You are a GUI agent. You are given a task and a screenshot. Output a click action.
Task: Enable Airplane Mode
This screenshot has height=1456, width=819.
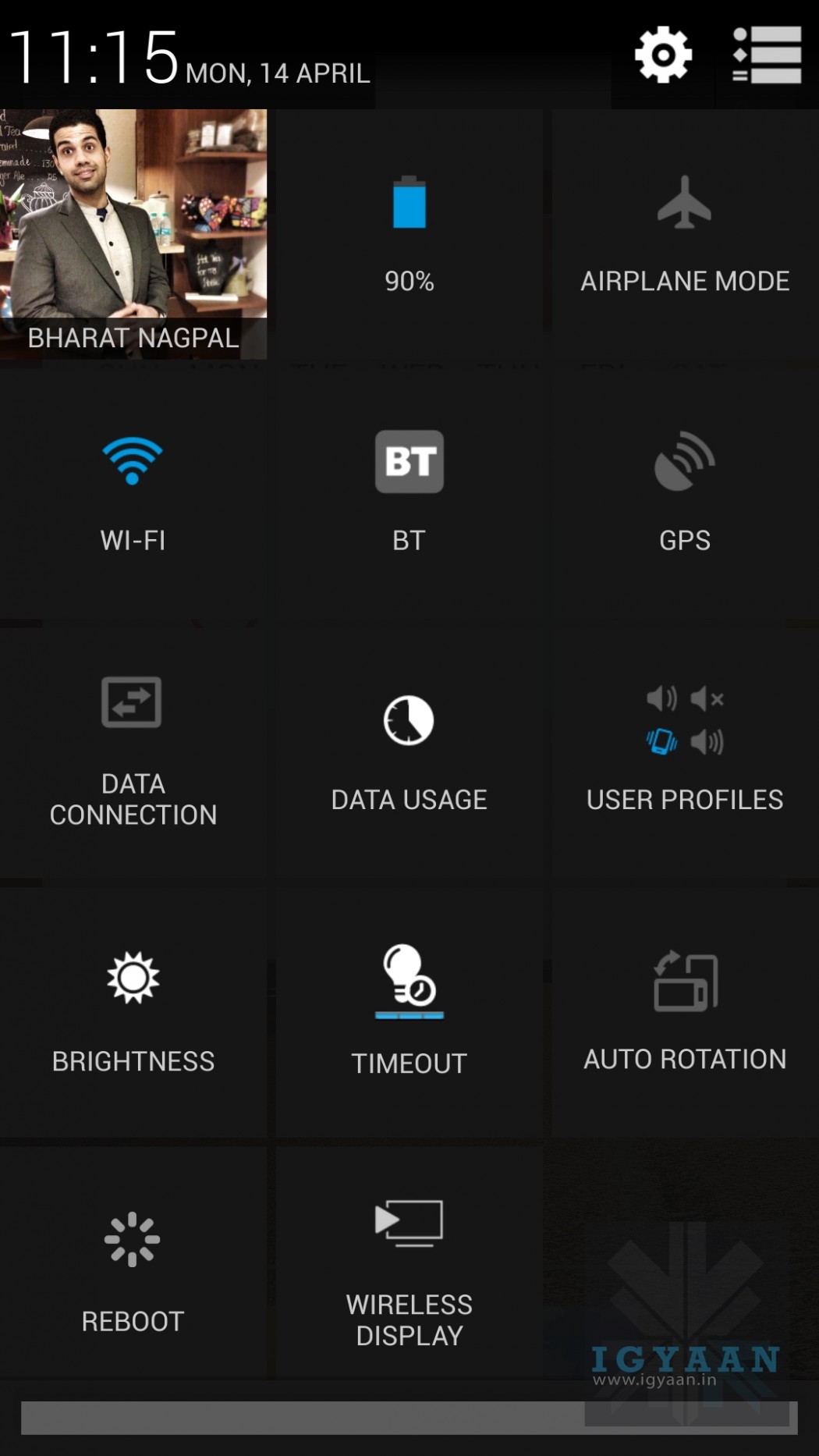pyautogui.click(x=684, y=234)
